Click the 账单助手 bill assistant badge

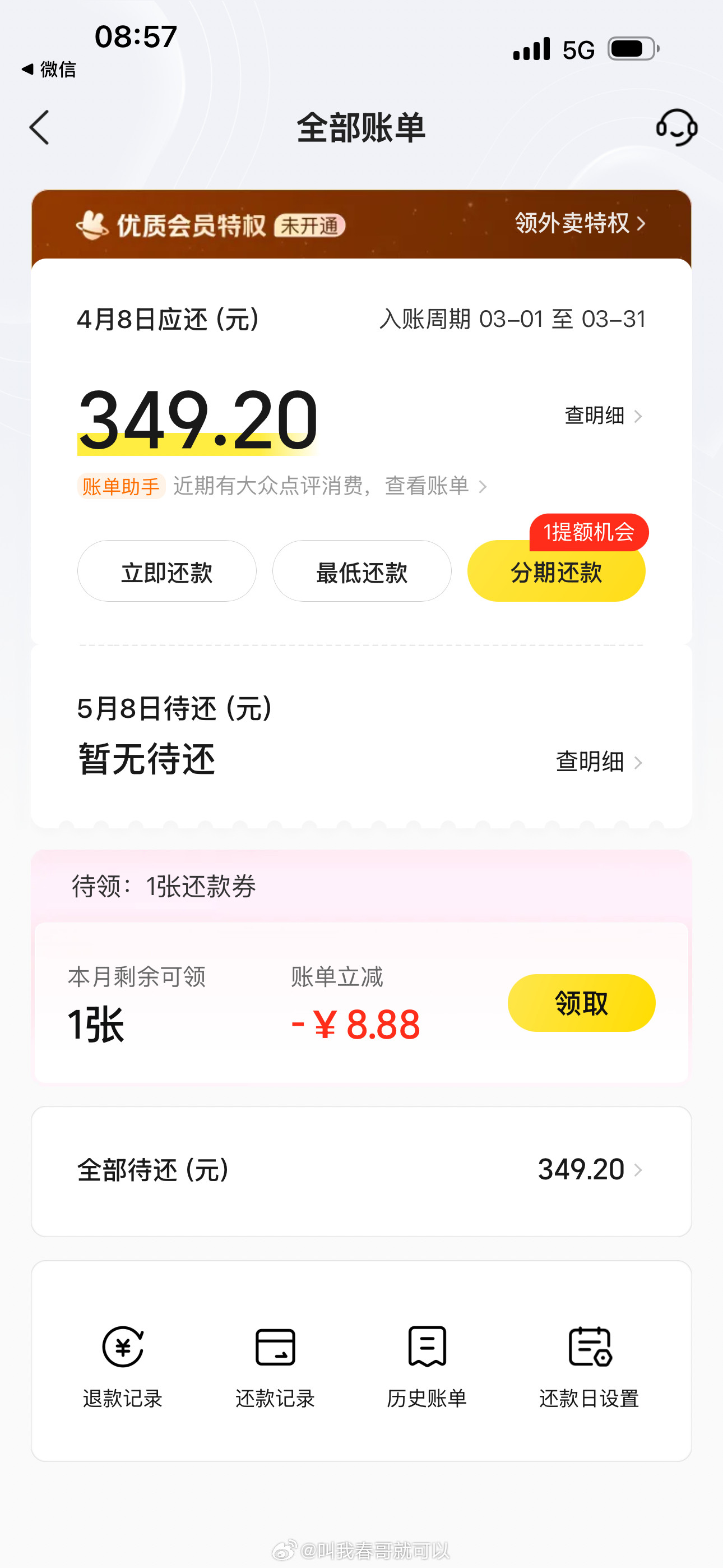pyautogui.click(x=121, y=485)
